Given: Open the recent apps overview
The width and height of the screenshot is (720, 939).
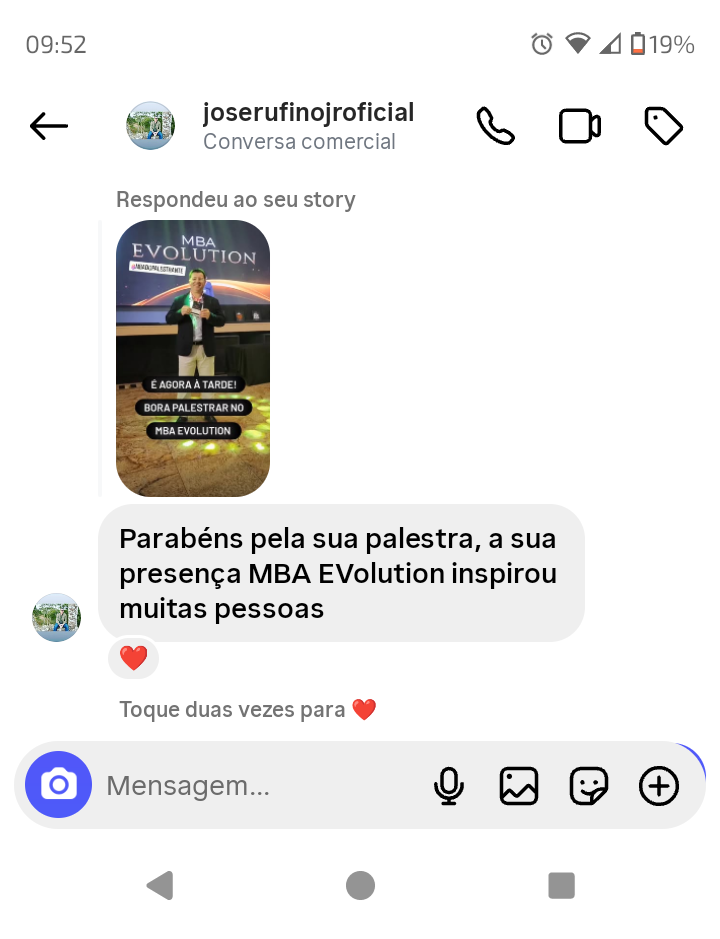Looking at the screenshot, I should (561, 885).
